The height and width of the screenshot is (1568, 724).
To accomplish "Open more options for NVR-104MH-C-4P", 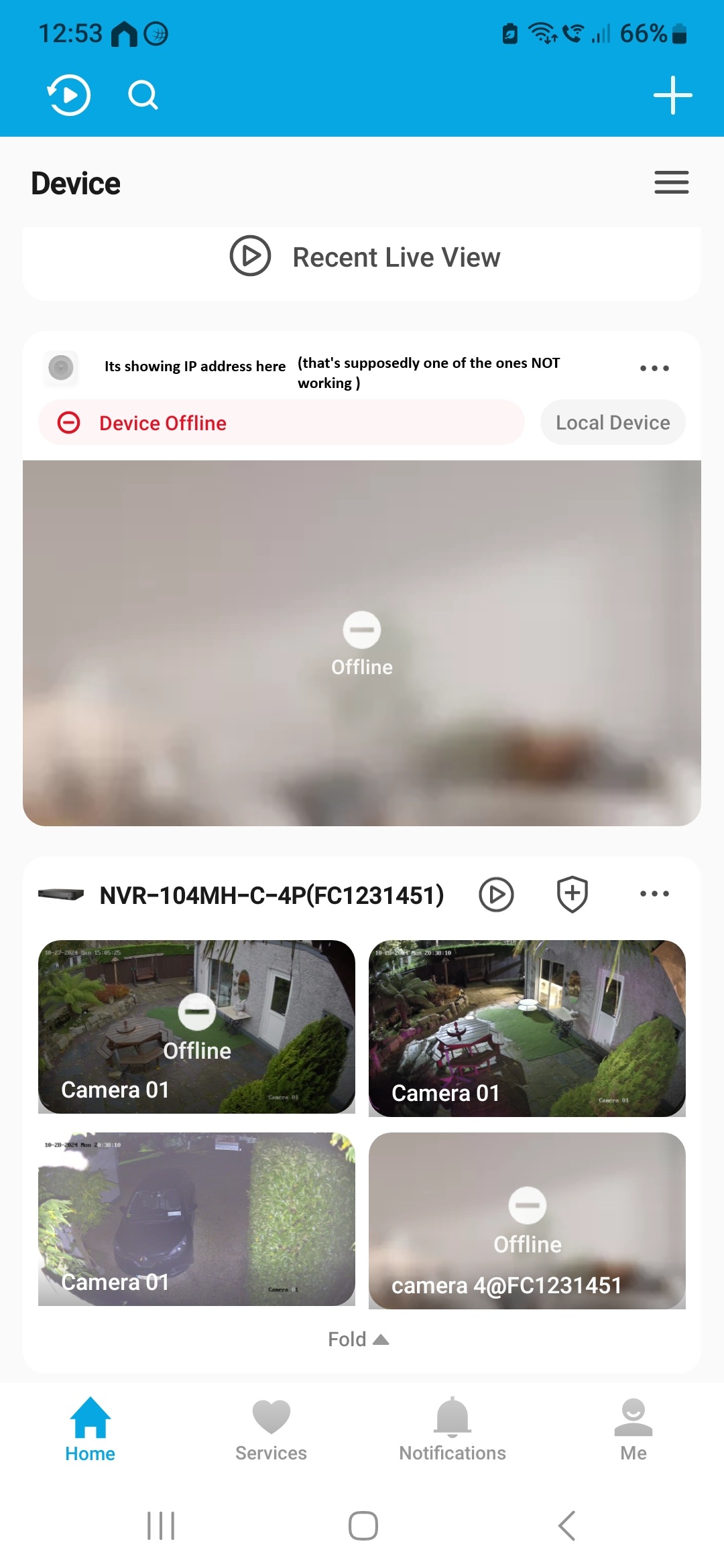I will (x=654, y=894).
